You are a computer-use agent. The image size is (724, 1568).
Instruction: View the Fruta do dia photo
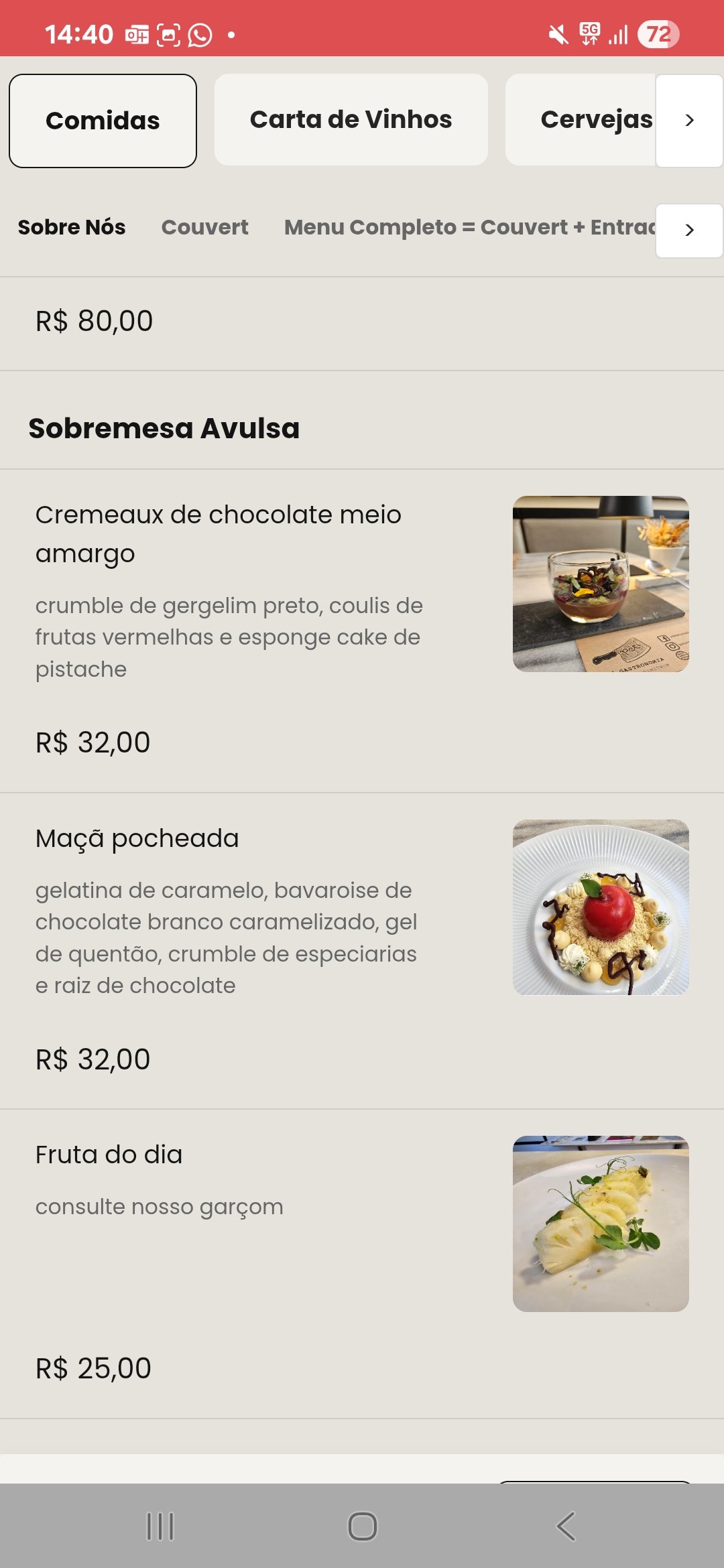tap(601, 1224)
